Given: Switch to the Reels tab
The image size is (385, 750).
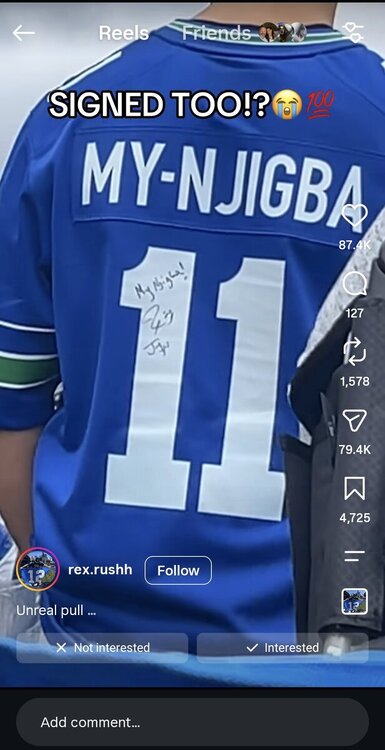Looking at the screenshot, I should pyautogui.click(x=123, y=33).
